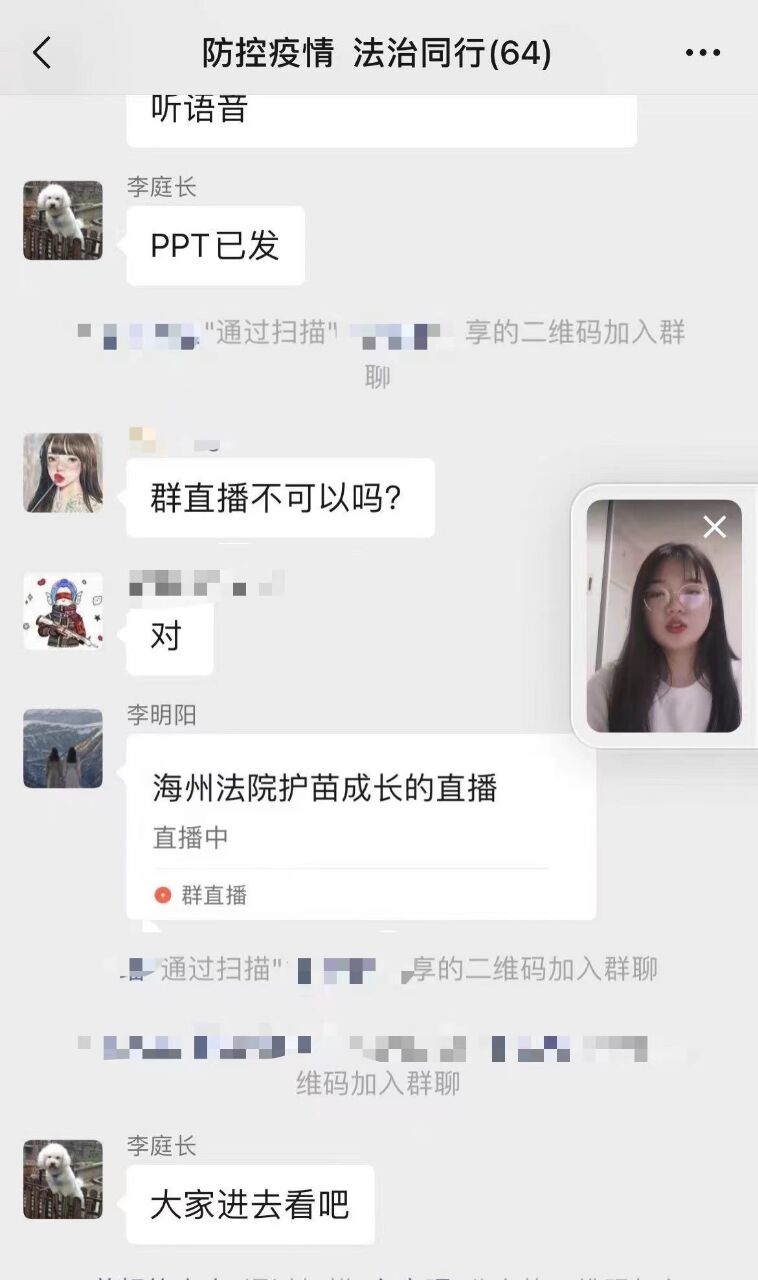The width and height of the screenshot is (758, 1280).
Task: View 李庭长's avatar beside 大家进去看吧
Action: coord(63,1179)
